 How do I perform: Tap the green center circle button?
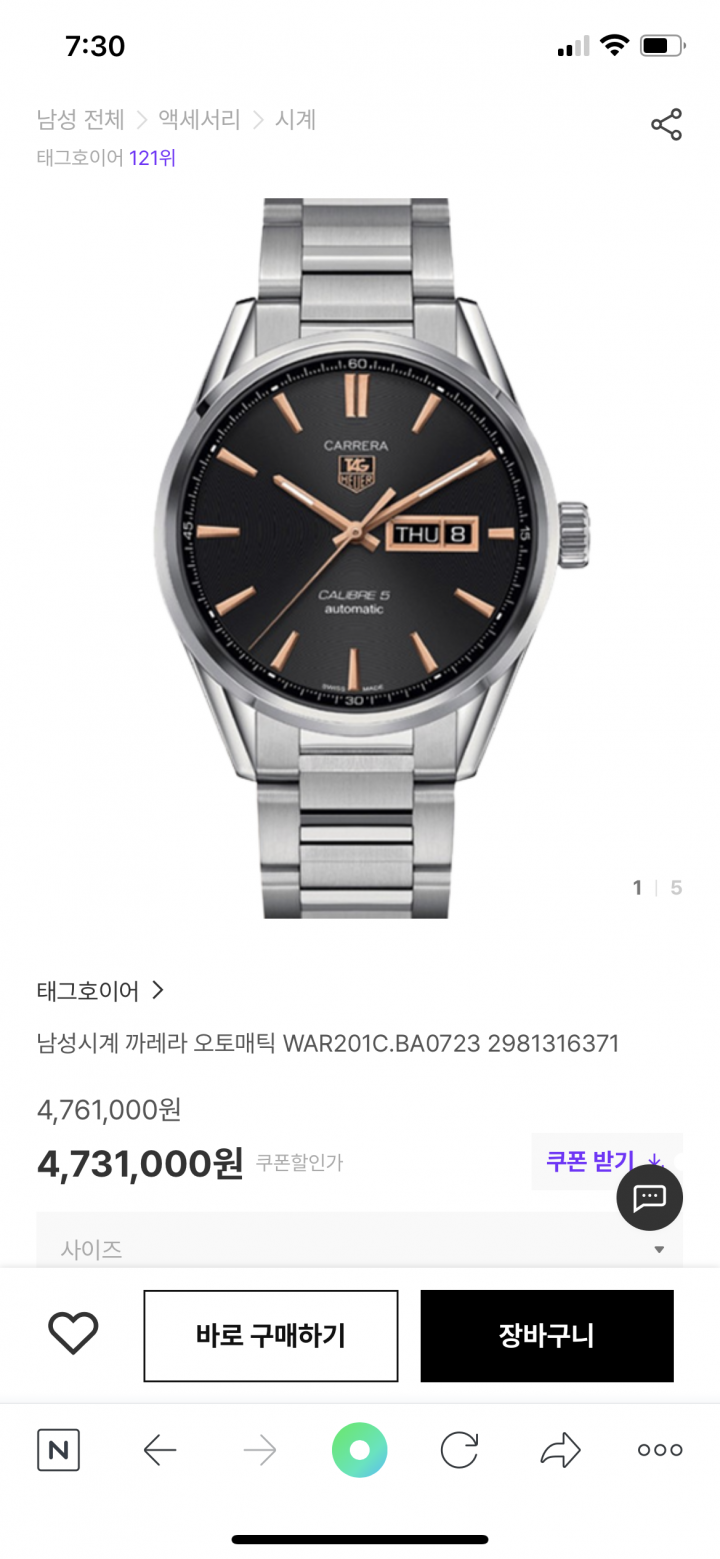[360, 1450]
